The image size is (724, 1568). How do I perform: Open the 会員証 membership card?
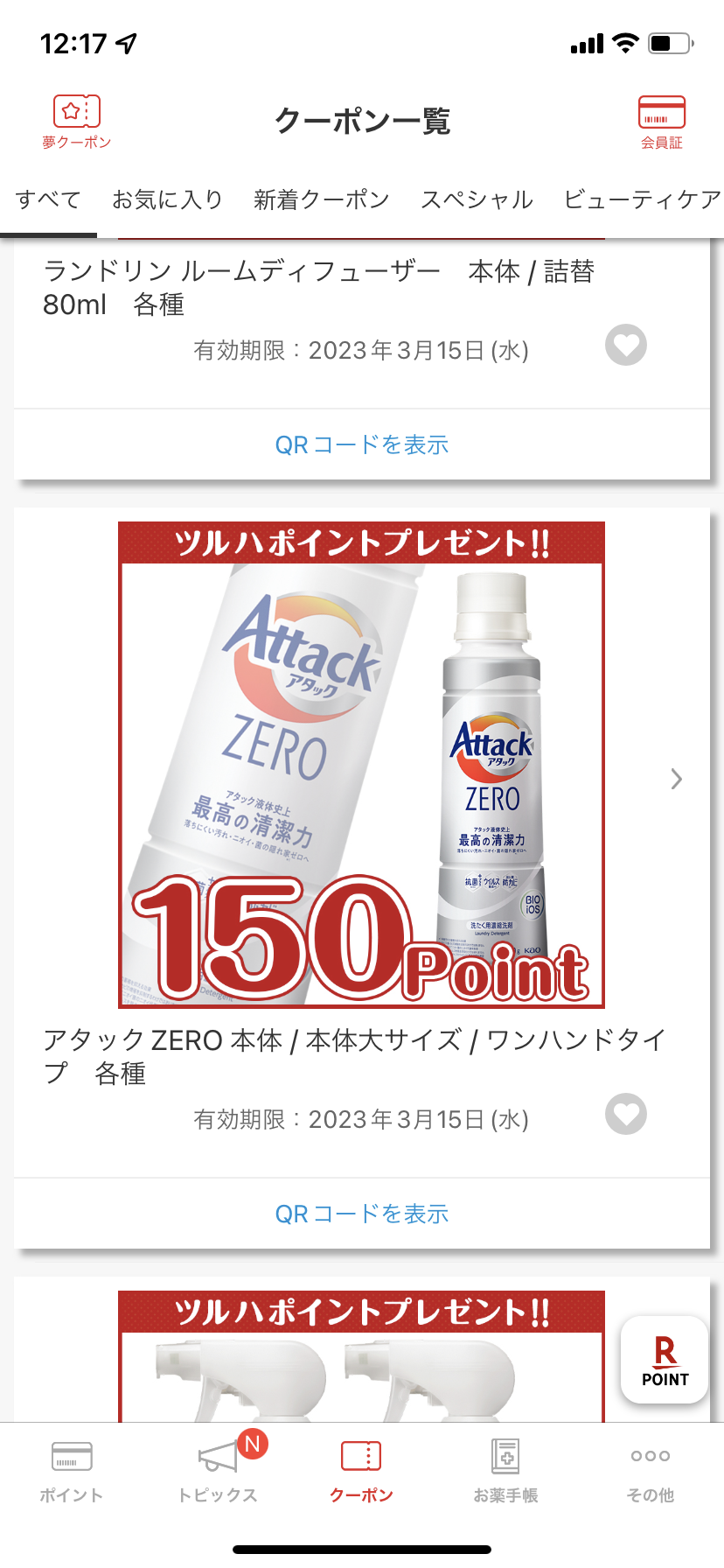(x=661, y=122)
